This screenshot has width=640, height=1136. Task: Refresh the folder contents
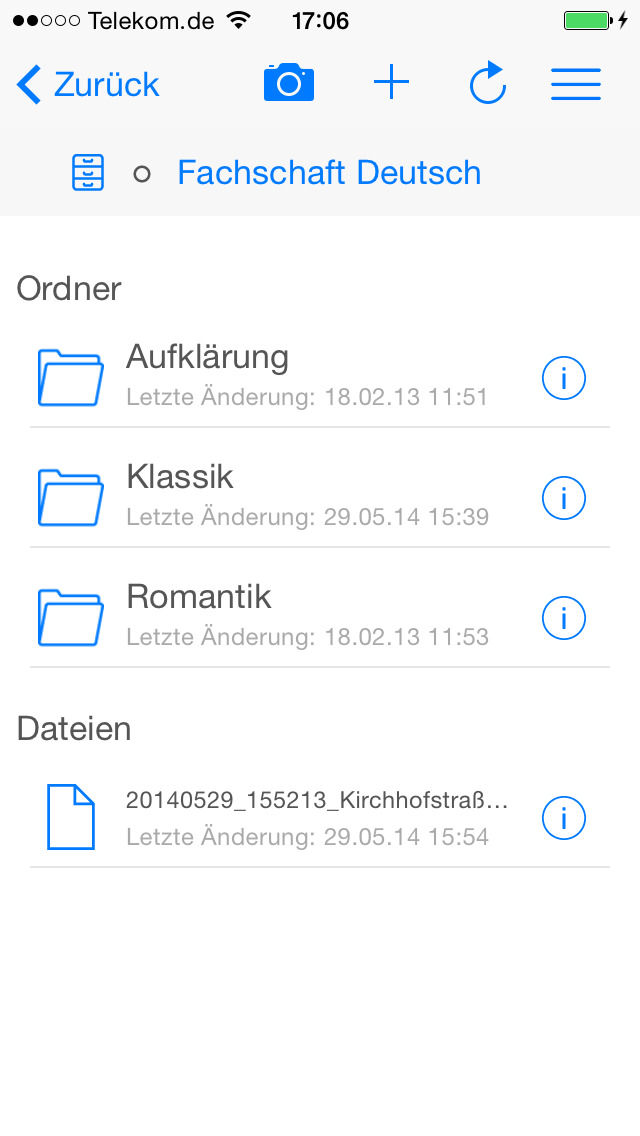[488, 83]
